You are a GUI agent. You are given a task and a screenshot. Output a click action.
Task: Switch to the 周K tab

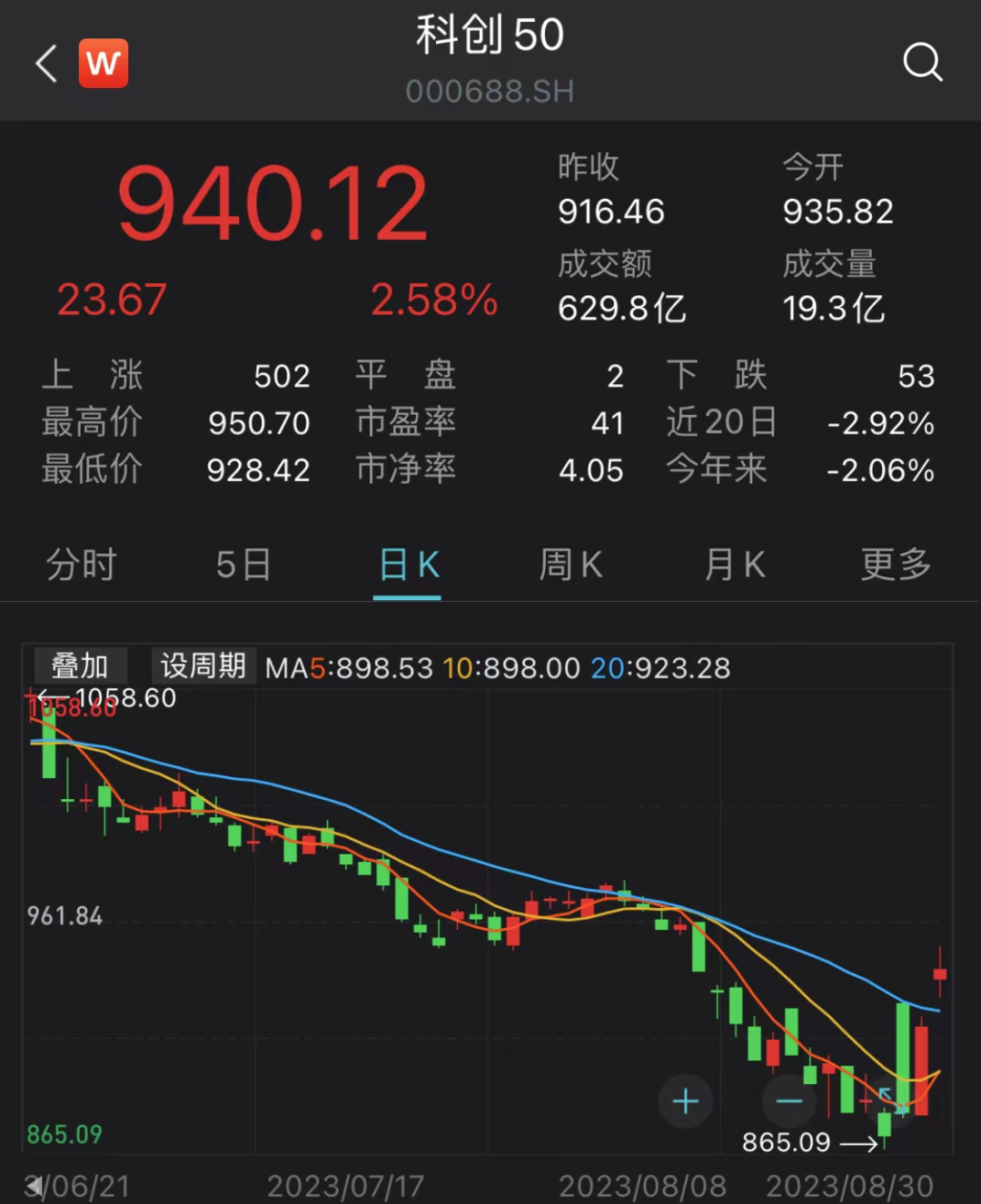[x=570, y=565]
